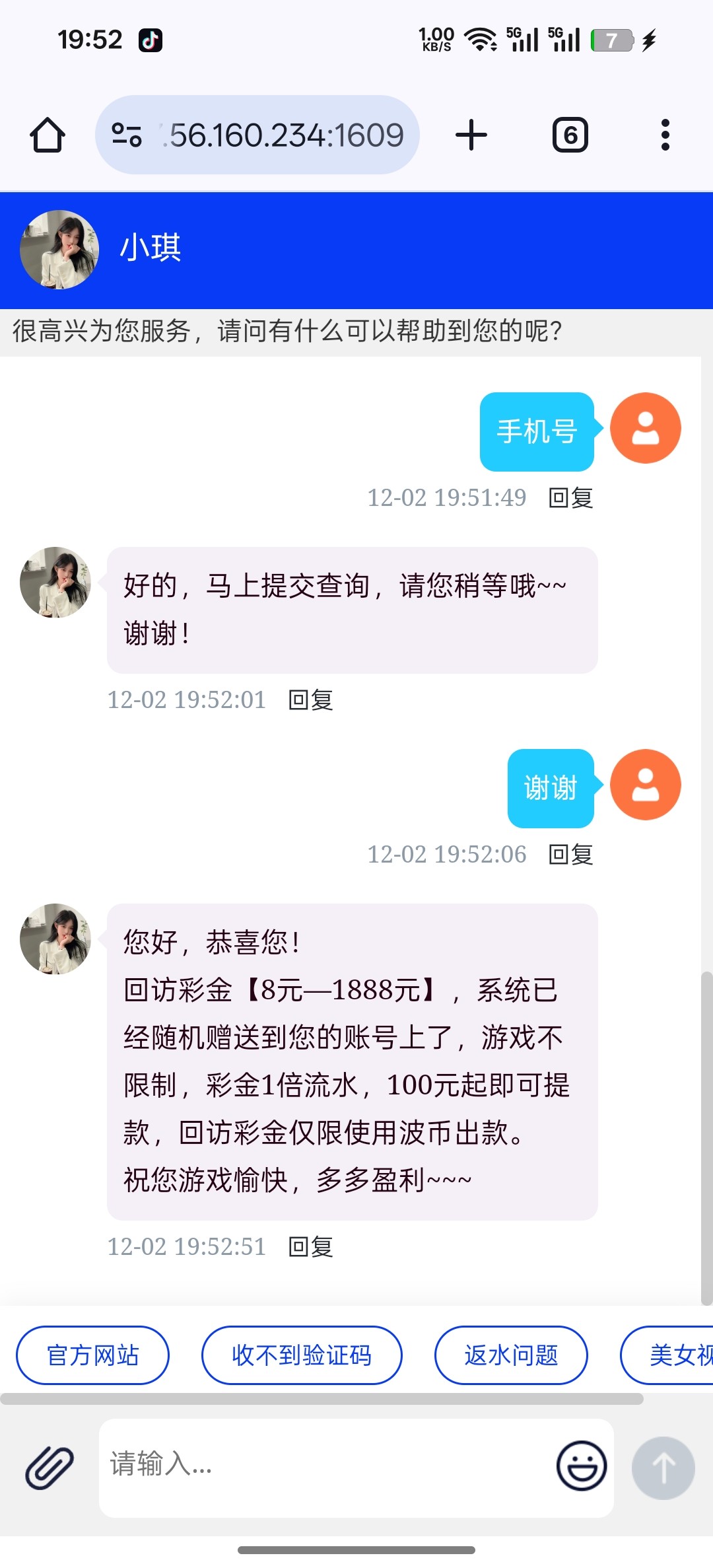
Task: Select the 收不到验证码 quick option
Action: coord(302,1355)
